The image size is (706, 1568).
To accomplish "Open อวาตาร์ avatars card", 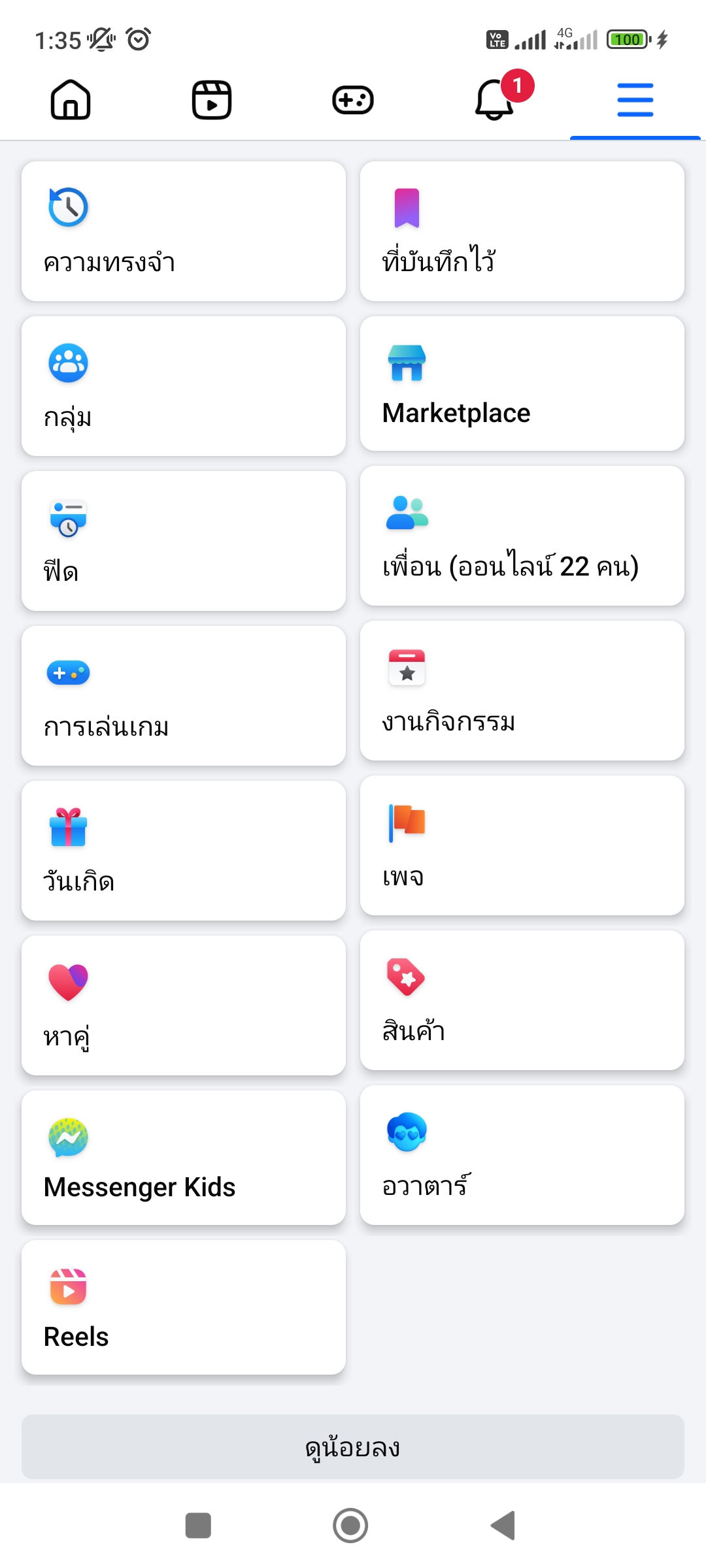I will click(x=522, y=1155).
